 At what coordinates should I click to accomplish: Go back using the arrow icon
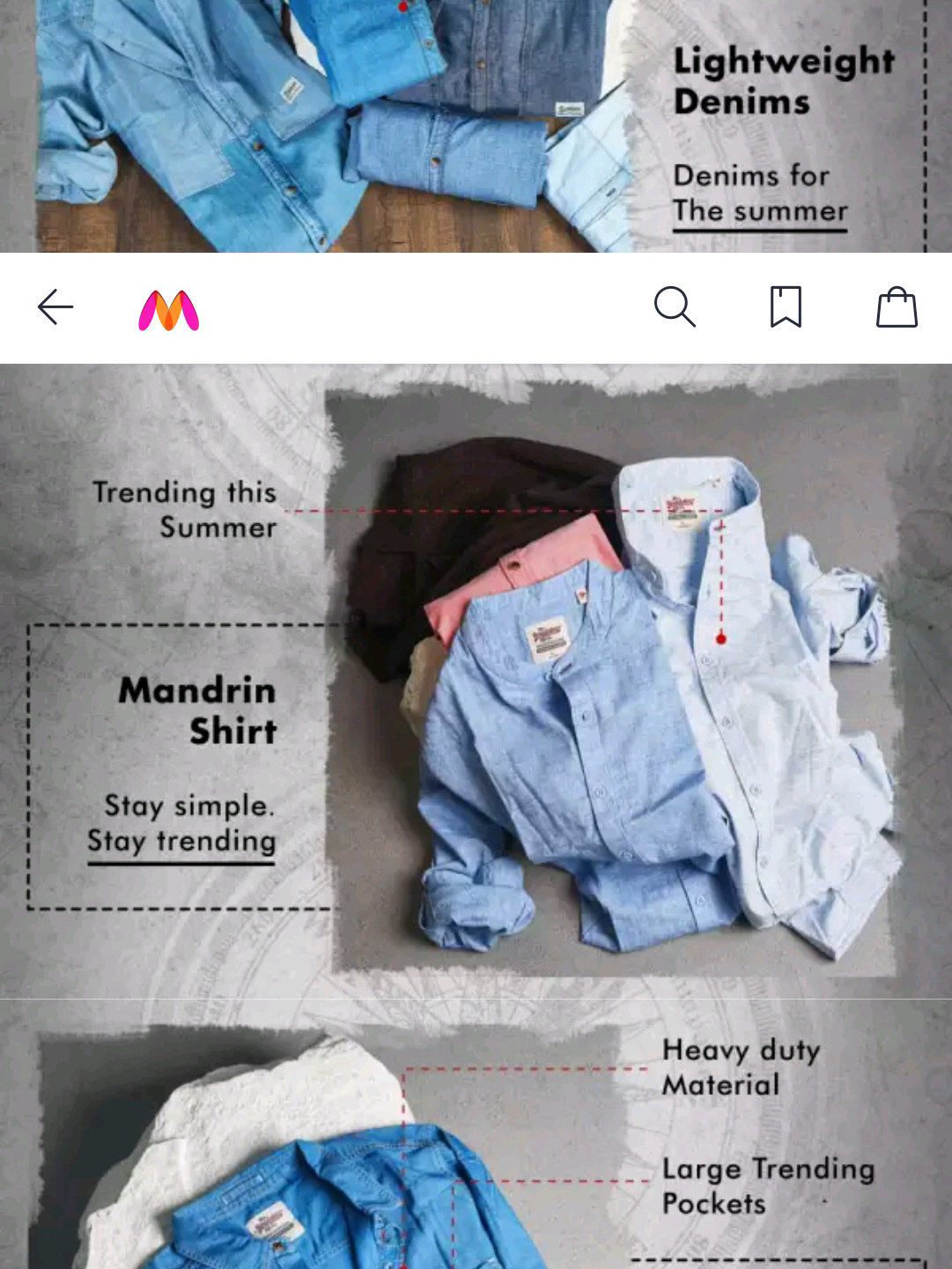pyautogui.click(x=55, y=307)
